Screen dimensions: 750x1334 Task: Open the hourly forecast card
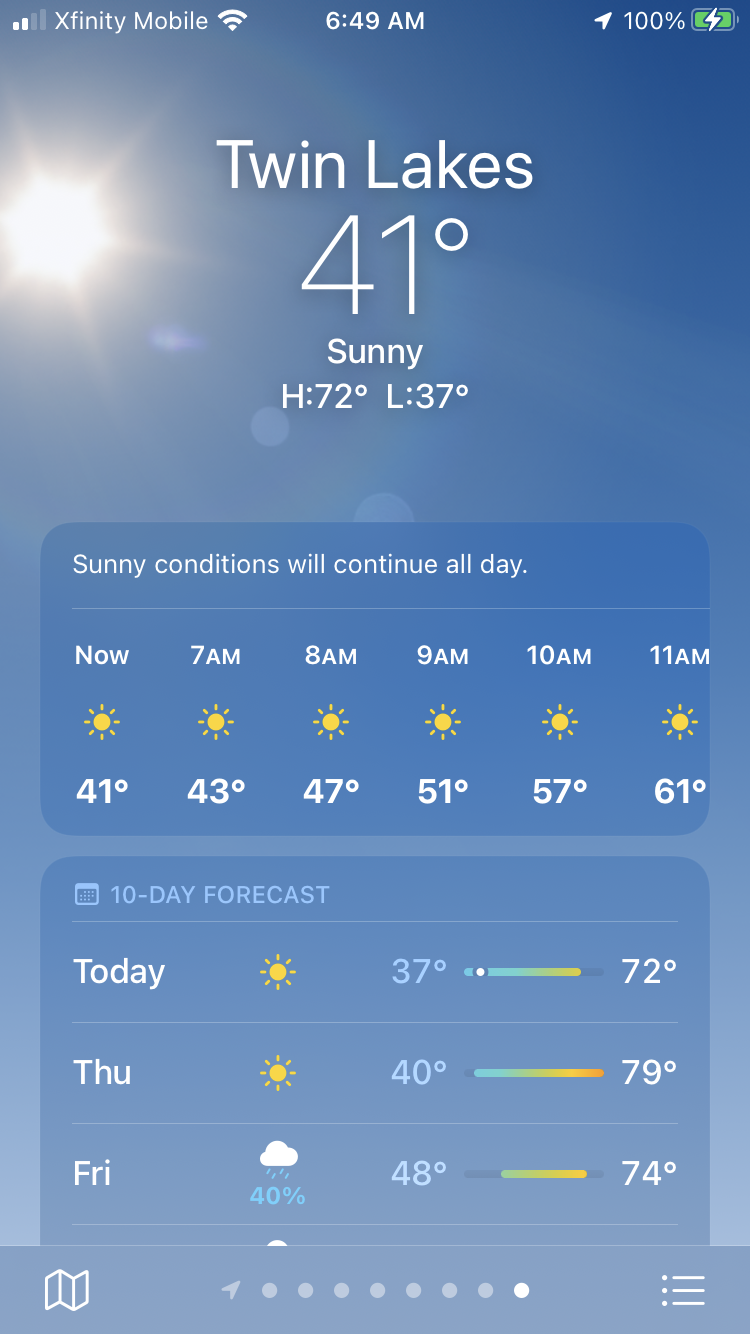[375, 720]
